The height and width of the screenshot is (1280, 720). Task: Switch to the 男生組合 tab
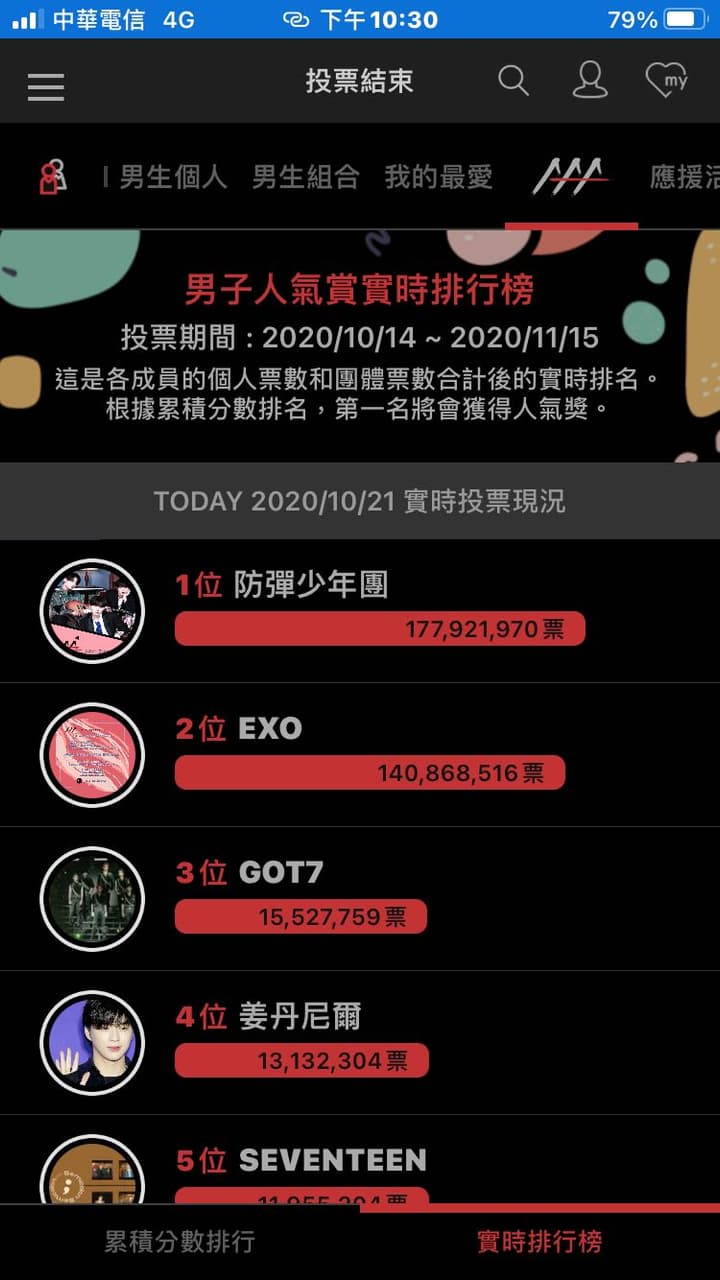[305, 178]
